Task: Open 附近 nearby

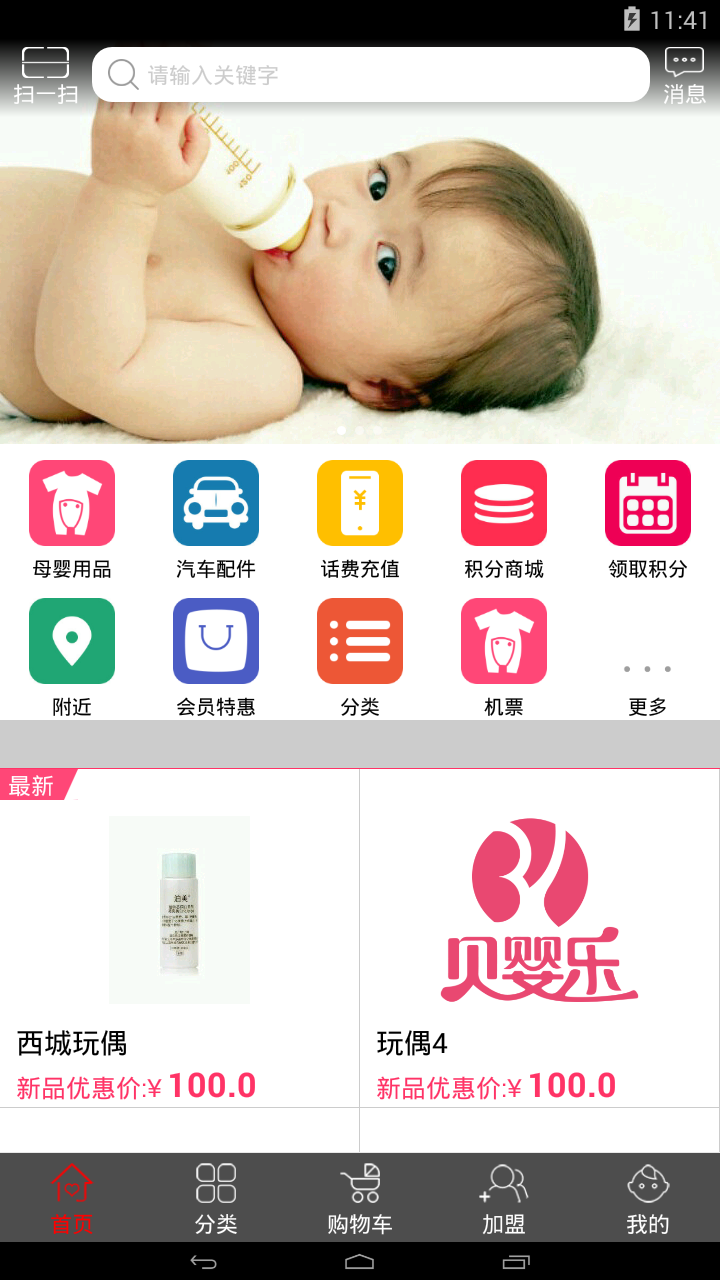Action: (x=72, y=658)
